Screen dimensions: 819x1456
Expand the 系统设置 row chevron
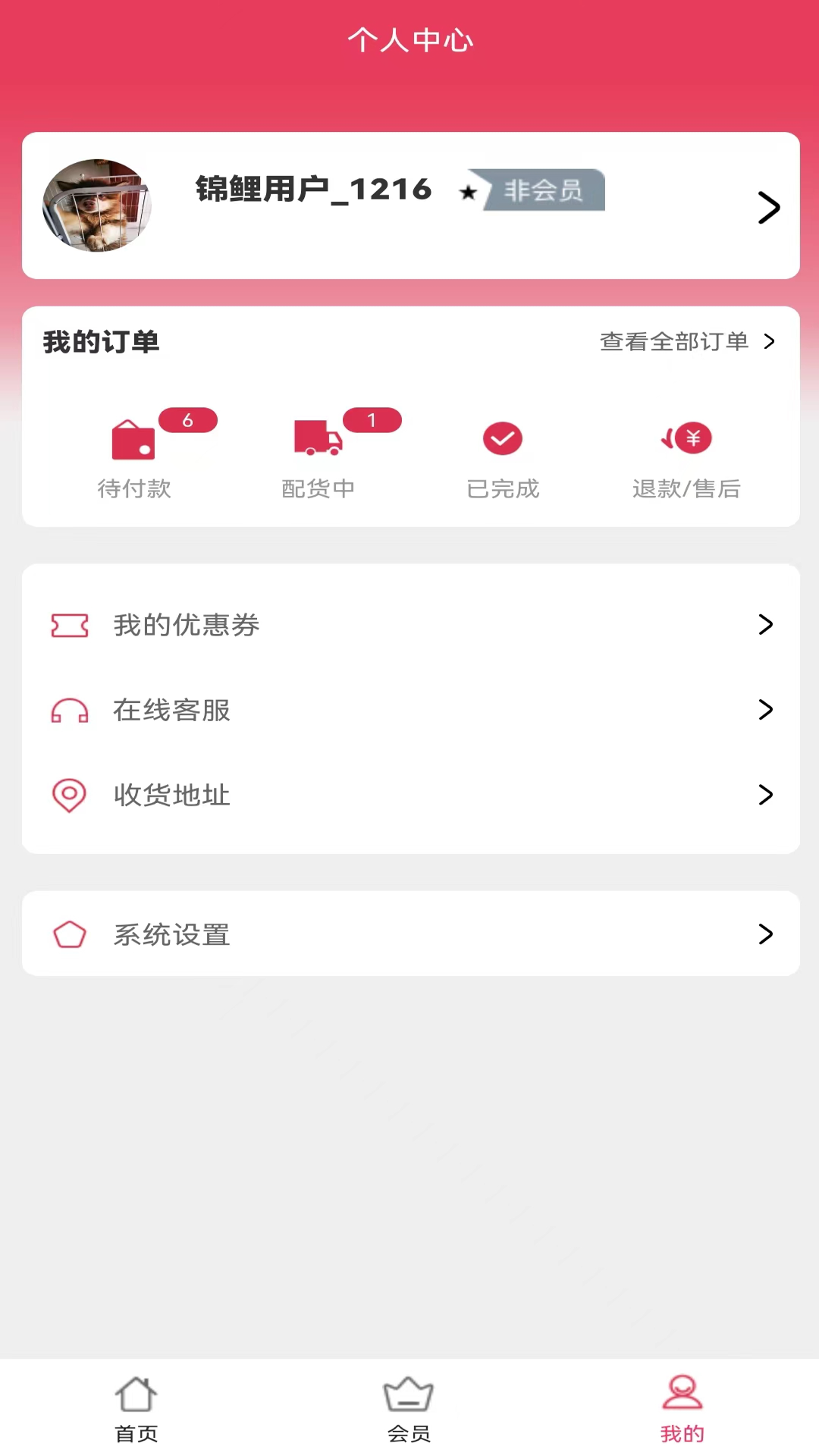pos(765,934)
